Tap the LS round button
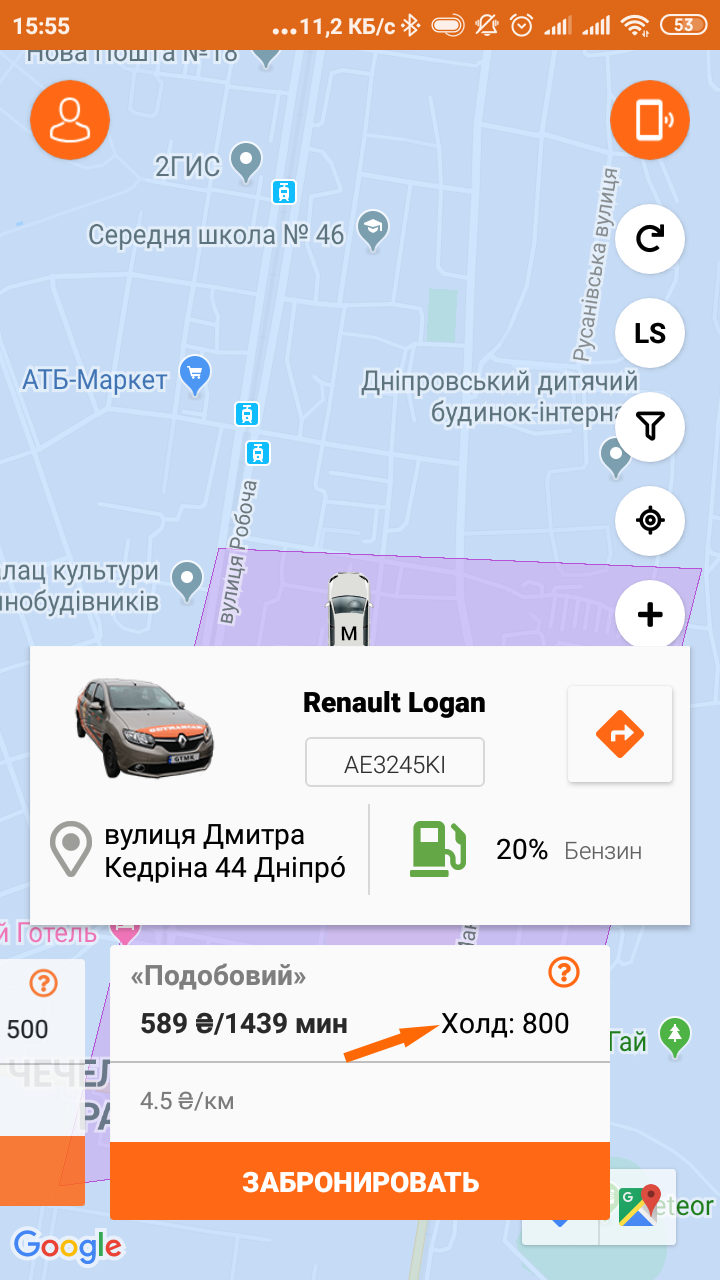720x1280 pixels. pos(650,333)
